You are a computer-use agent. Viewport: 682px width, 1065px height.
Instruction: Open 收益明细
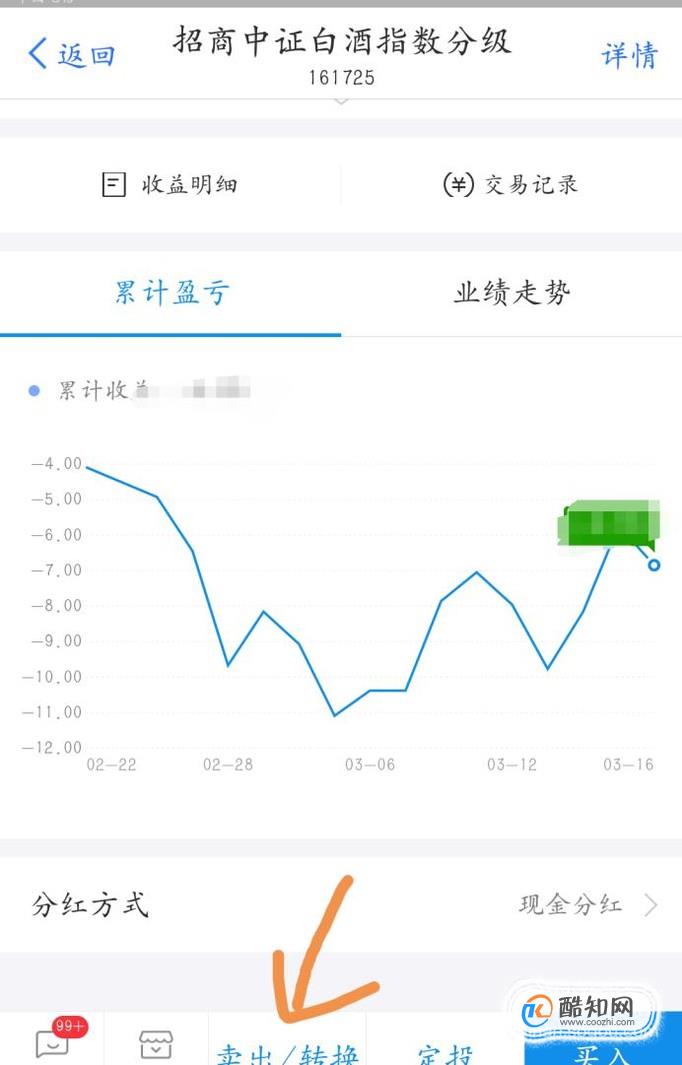point(170,185)
